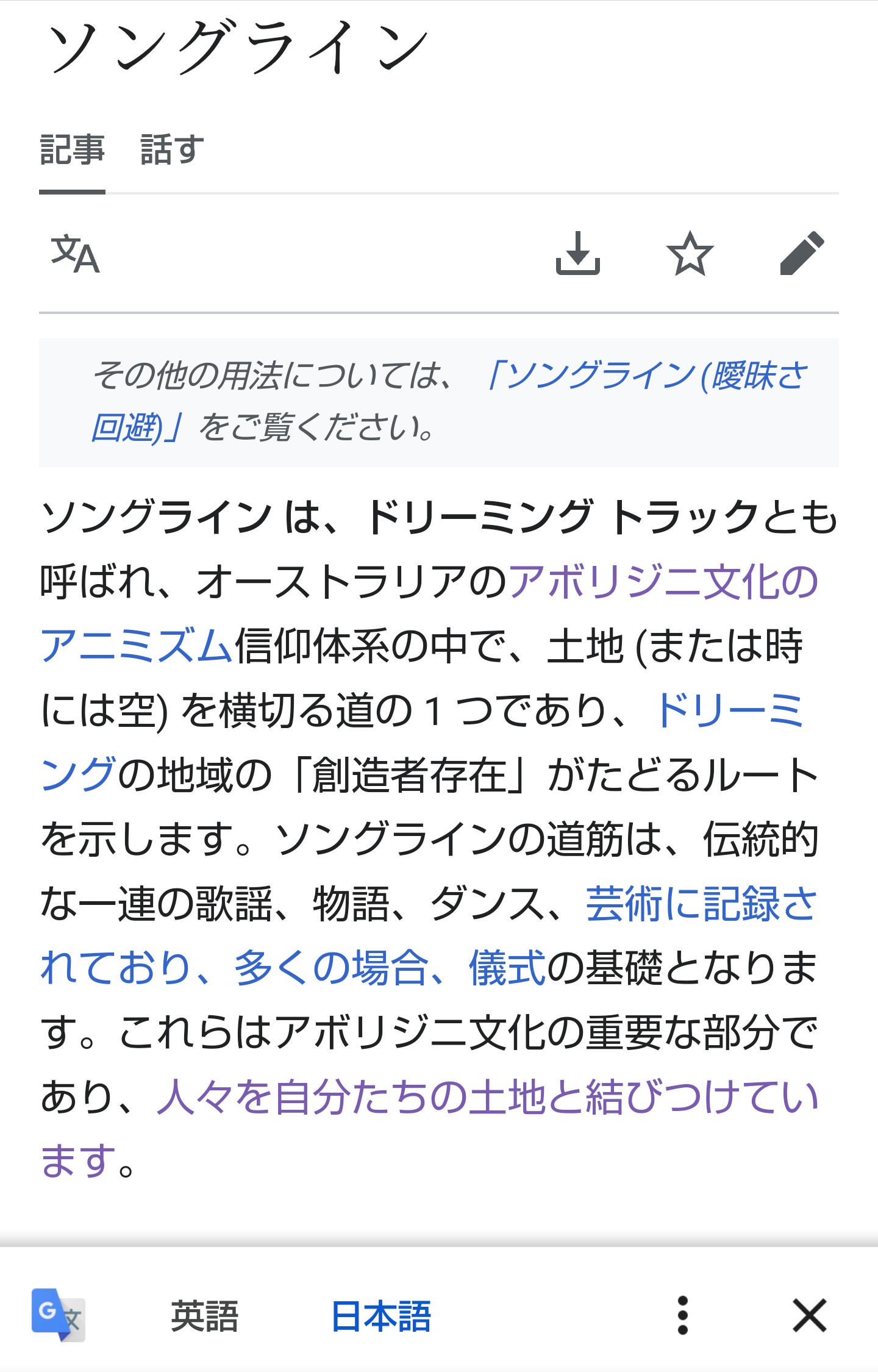
Task: Download this article for offline reading
Action: (x=577, y=254)
